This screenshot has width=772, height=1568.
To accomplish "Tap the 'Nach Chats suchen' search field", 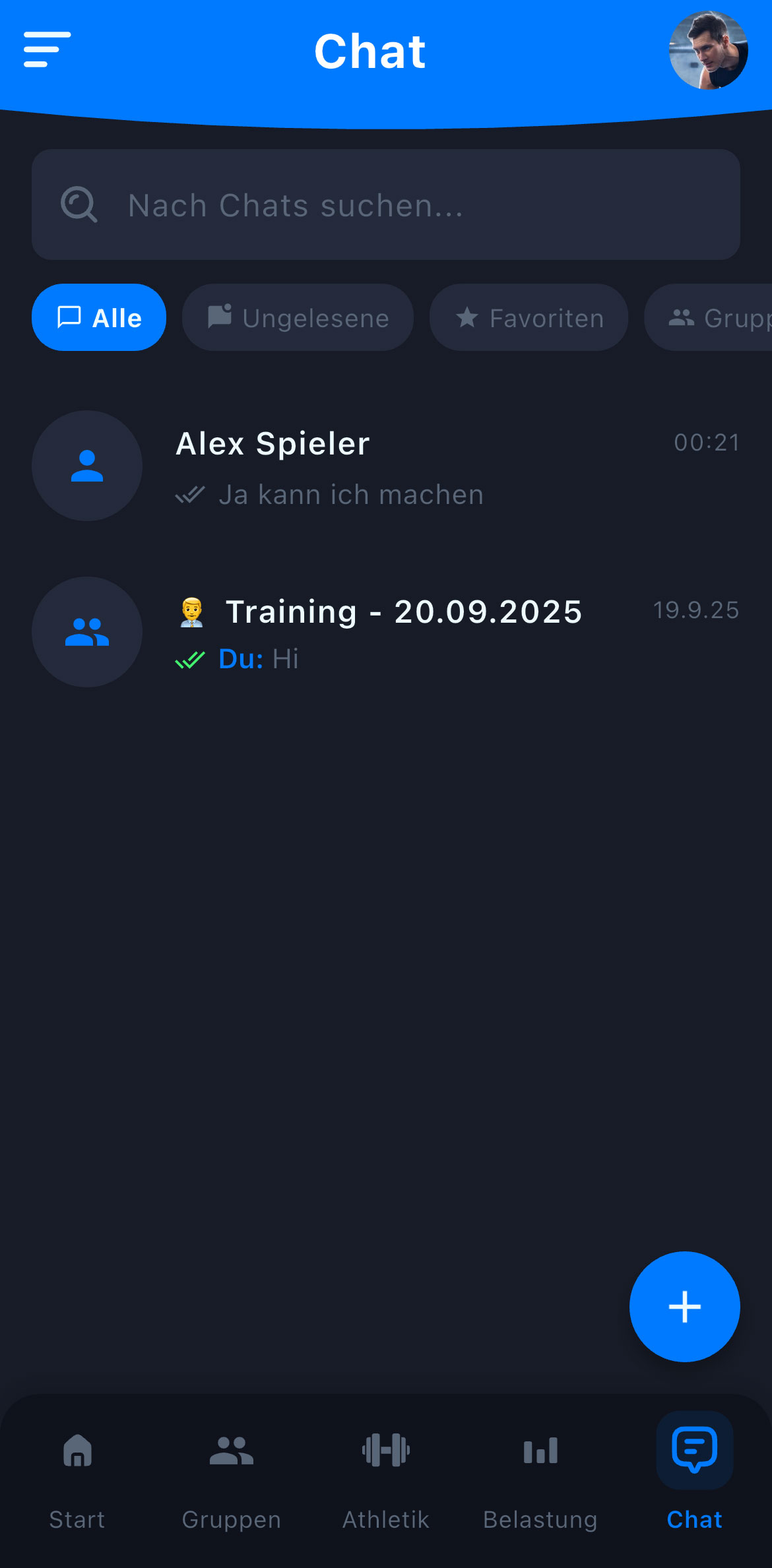I will pyautogui.click(x=386, y=204).
